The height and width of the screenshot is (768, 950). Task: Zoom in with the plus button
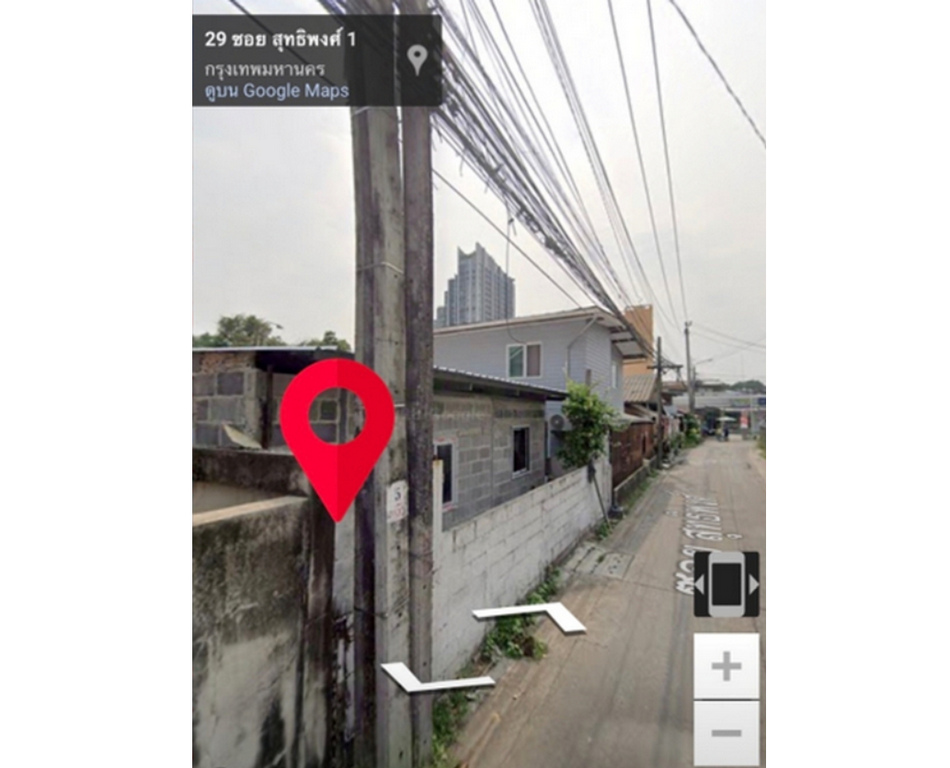[x=726, y=666]
